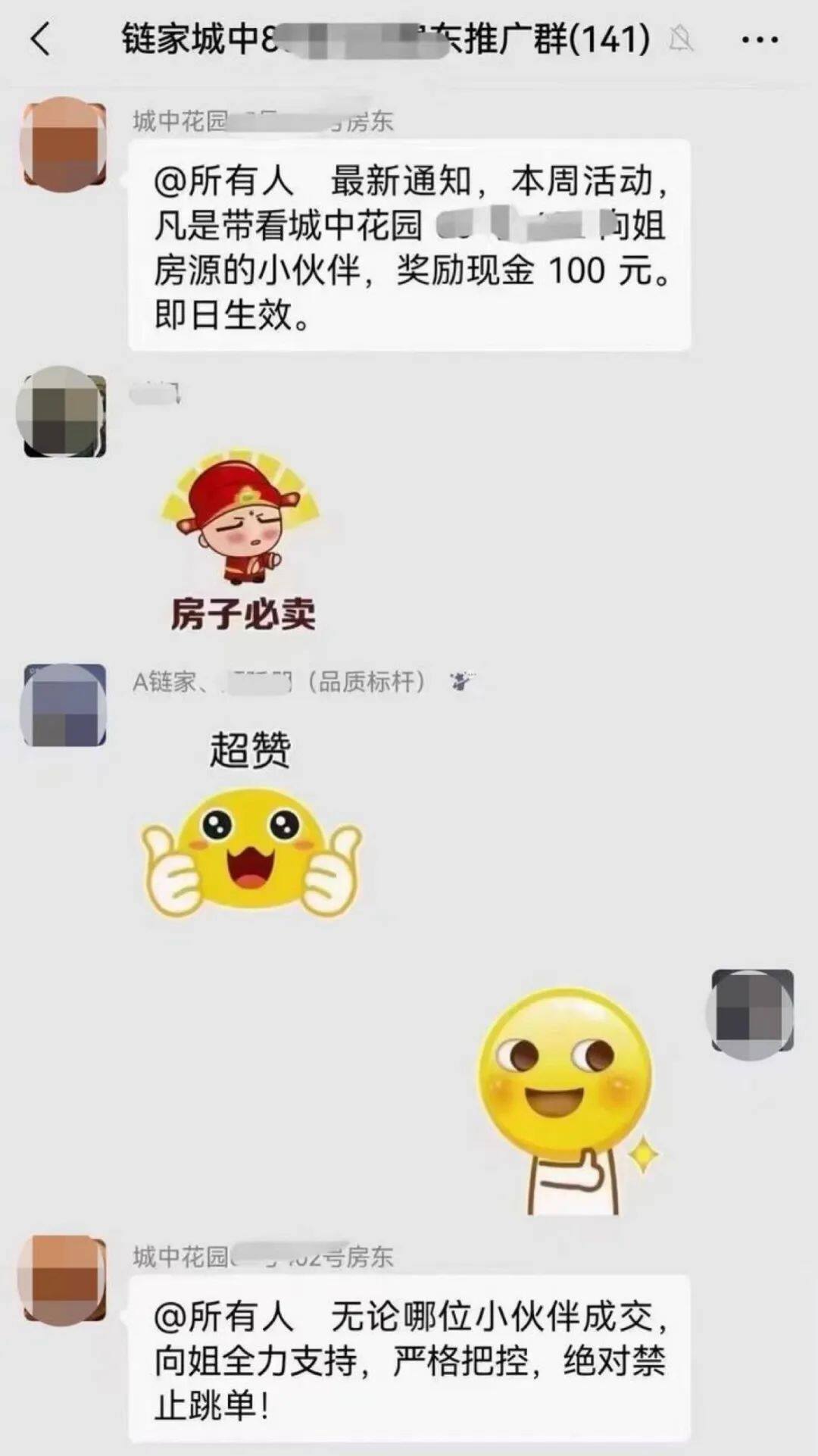Open sender avatar beside 最新通知 message

click(x=64, y=144)
